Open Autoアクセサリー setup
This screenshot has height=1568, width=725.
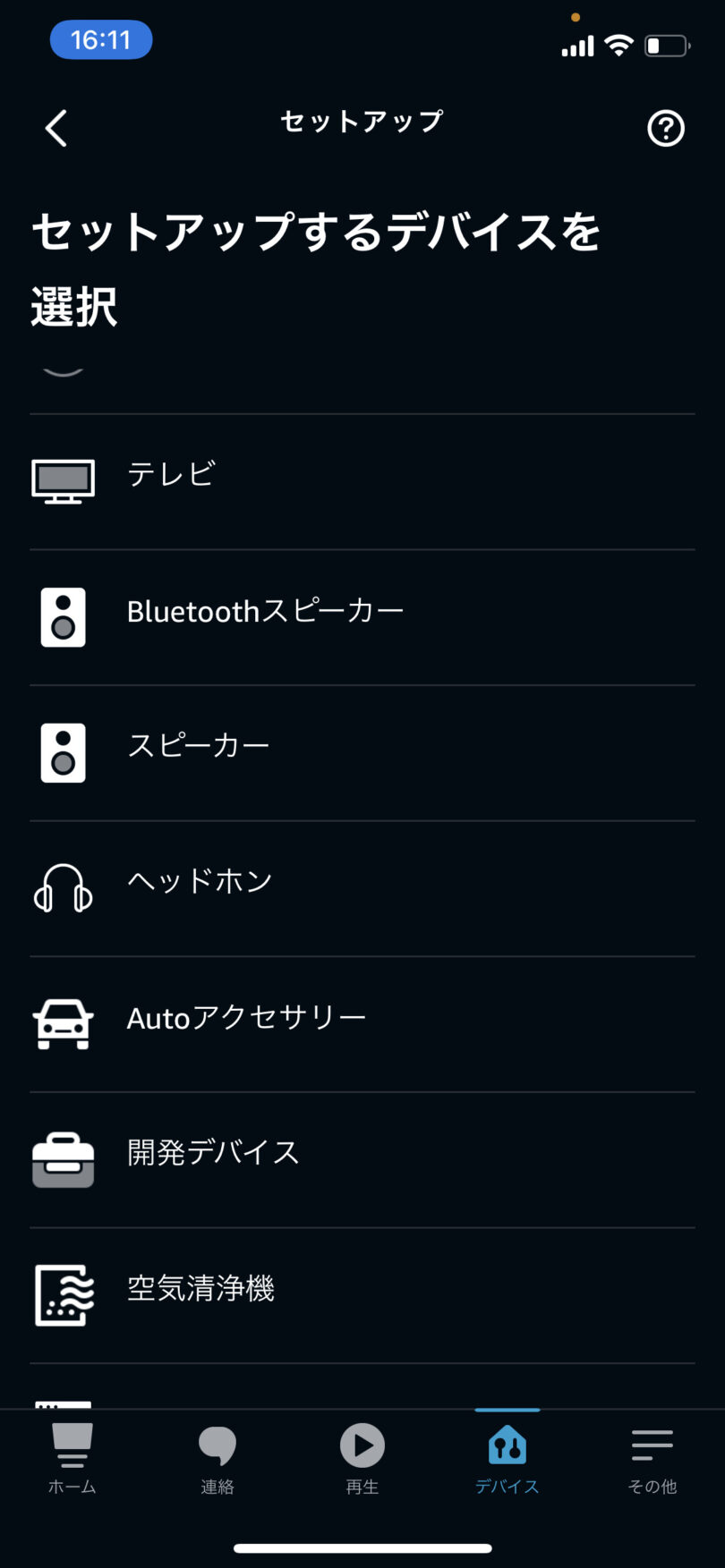pyautogui.click(x=362, y=1024)
